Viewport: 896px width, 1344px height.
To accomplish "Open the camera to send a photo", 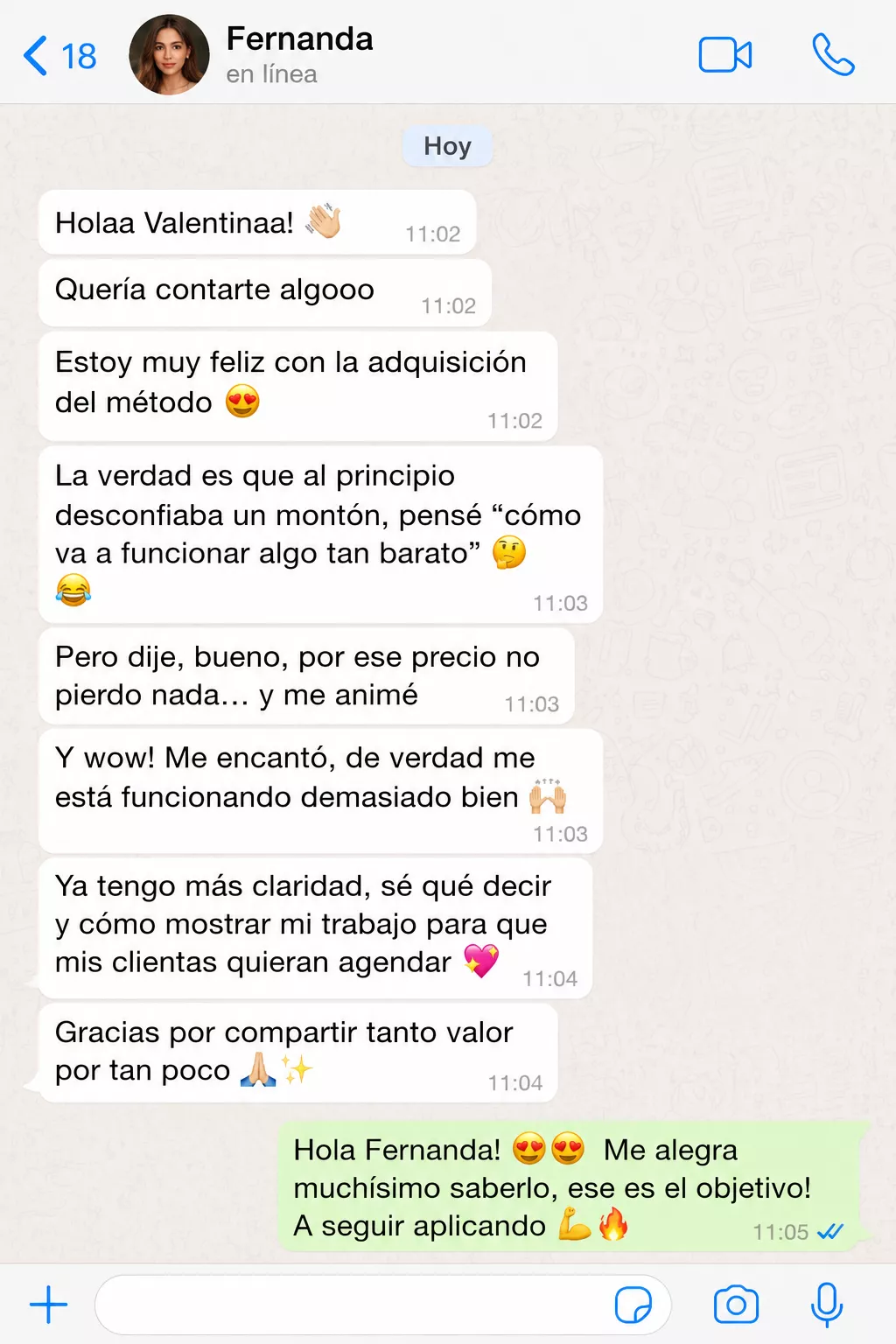I will click(736, 1305).
